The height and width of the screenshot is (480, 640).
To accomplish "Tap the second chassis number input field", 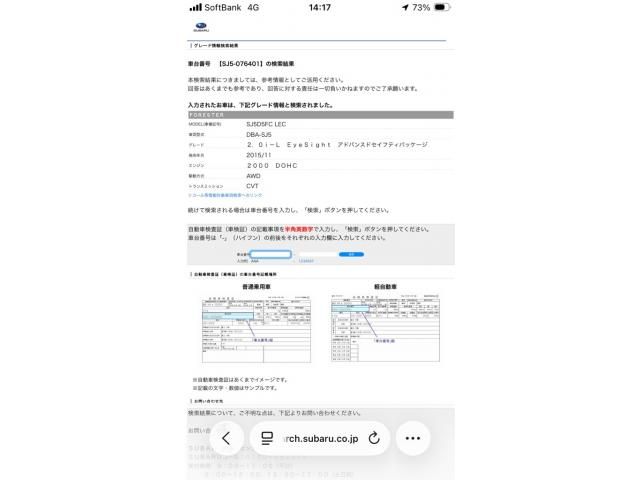I will tap(317, 254).
